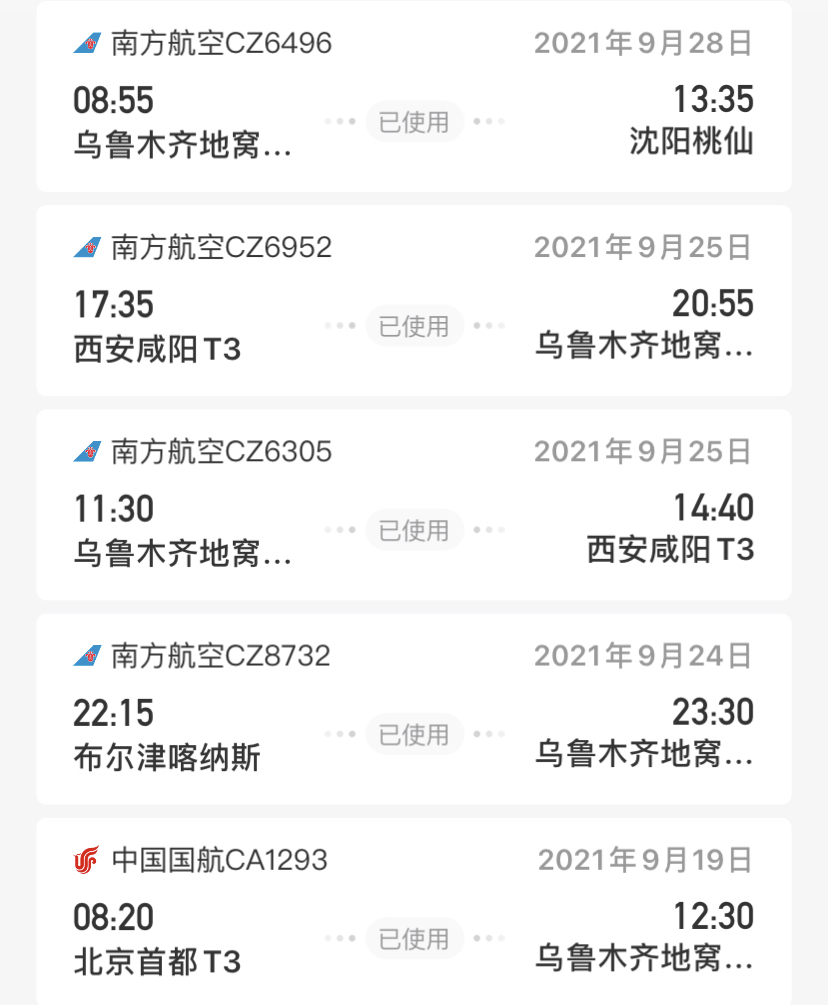Tap the Air China CA1293 flight card
The image size is (828, 1005).
click(413, 912)
